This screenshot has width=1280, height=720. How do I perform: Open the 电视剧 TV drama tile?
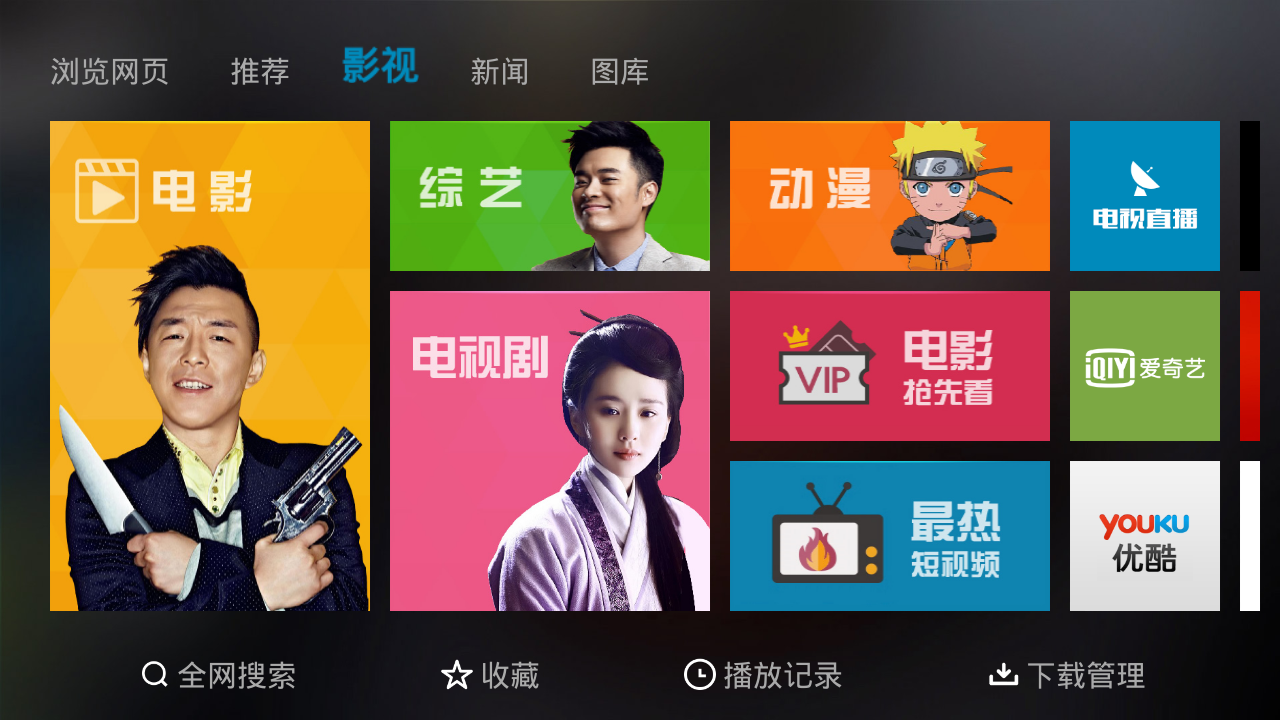click(x=550, y=451)
